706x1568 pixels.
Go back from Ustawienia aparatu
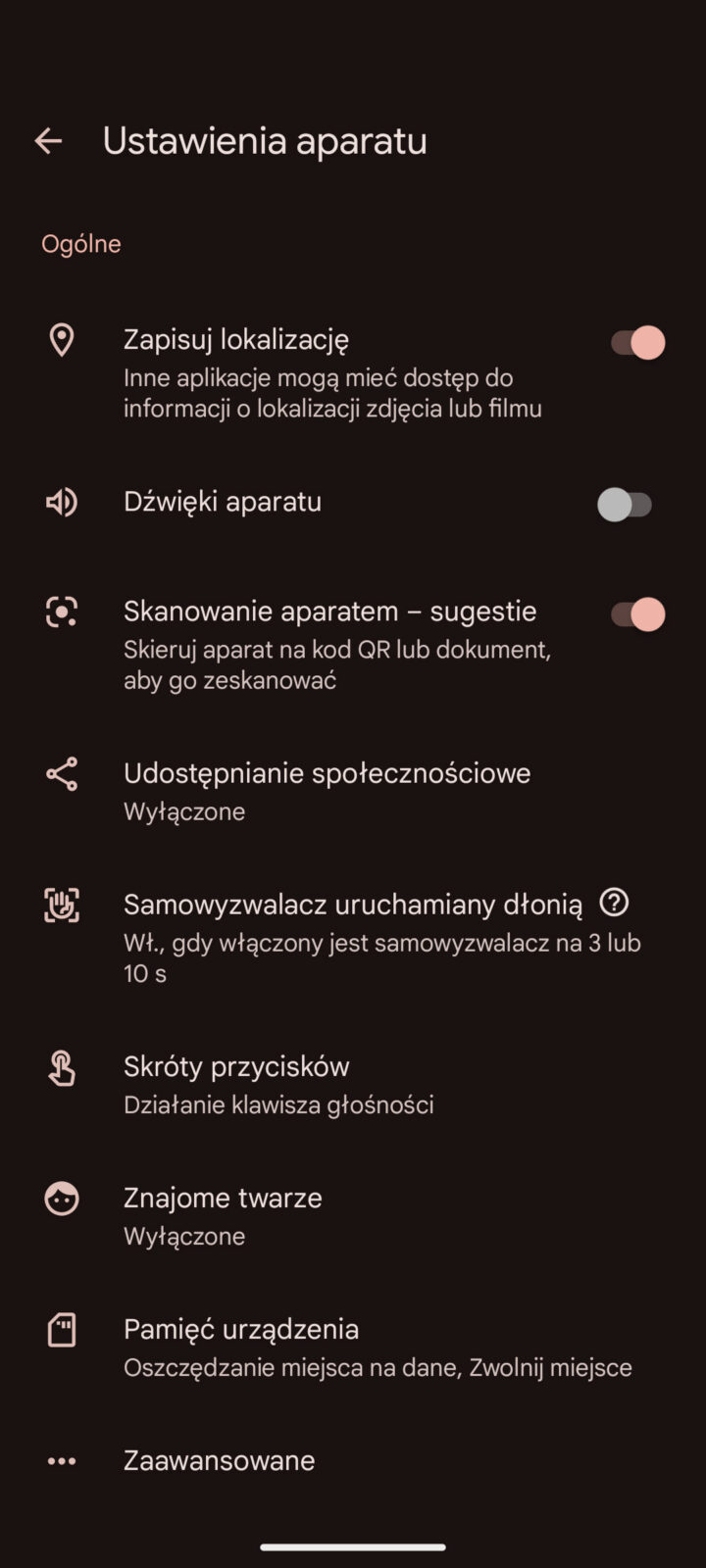(x=48, y=141)
